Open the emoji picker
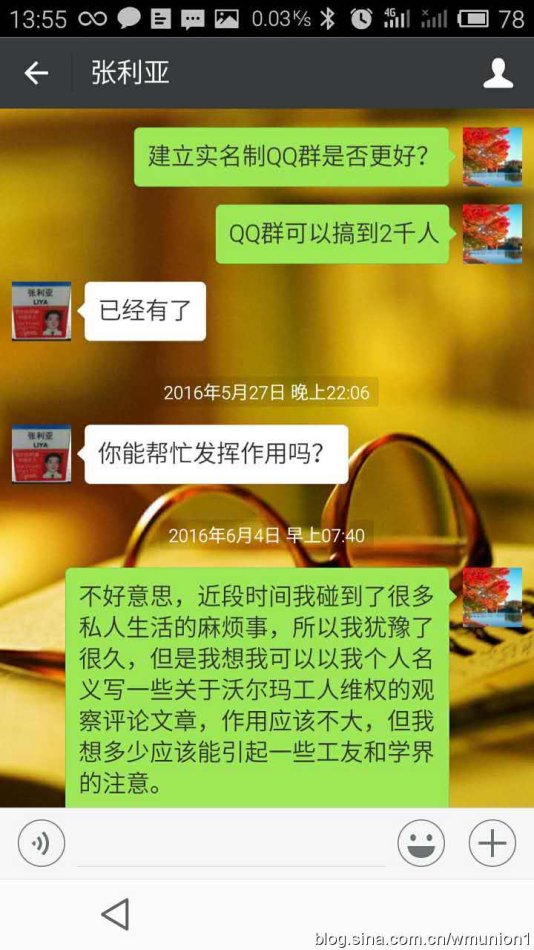Viewport: 534px width, 950px height. [421, 843]
